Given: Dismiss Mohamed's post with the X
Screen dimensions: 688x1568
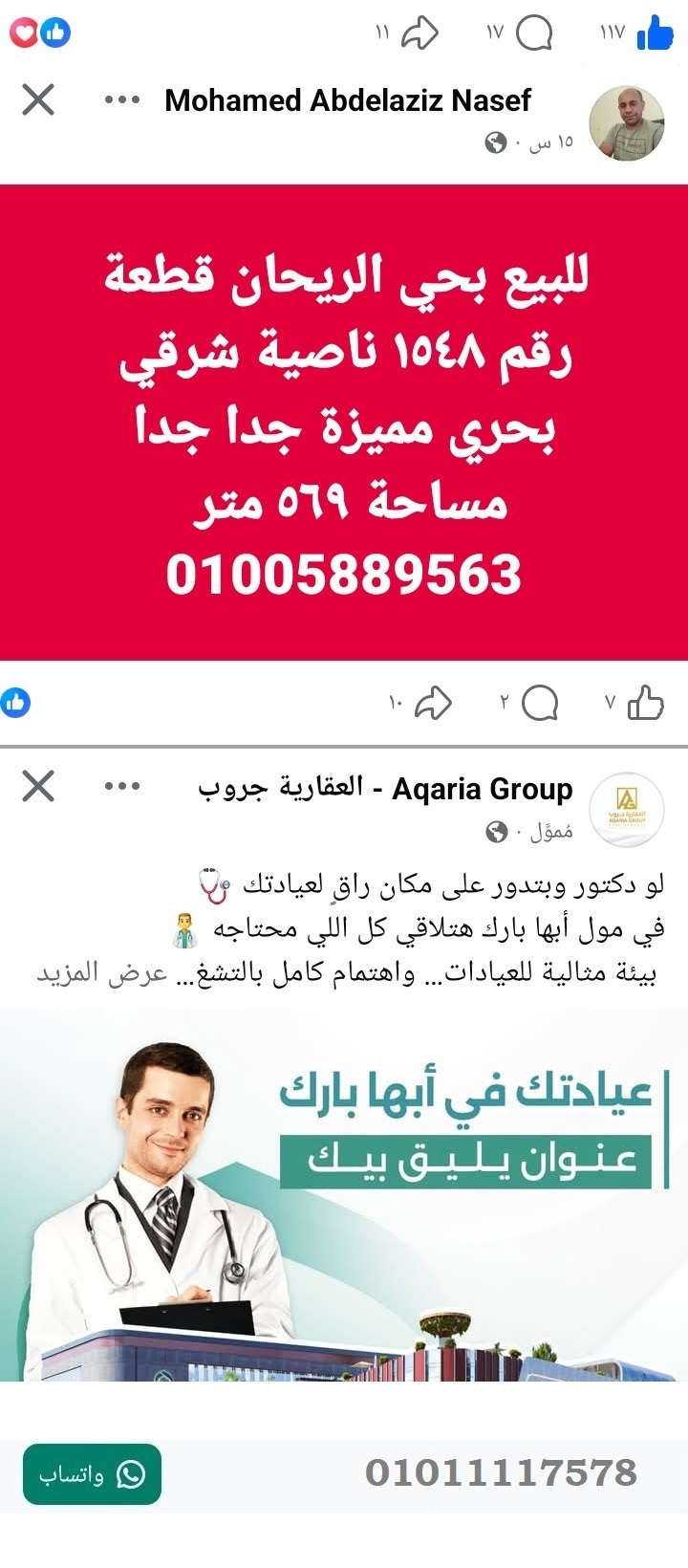Looking at the screenshot, I should (x=36, y=99).
